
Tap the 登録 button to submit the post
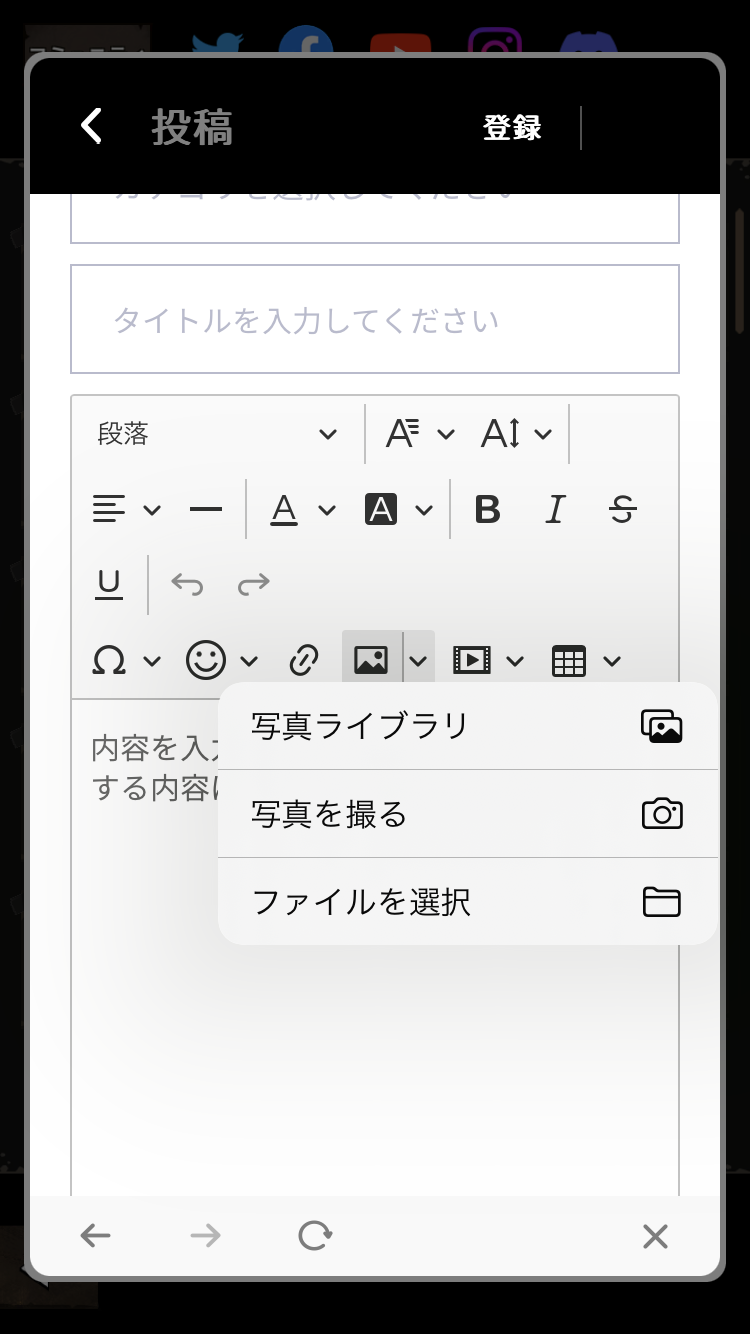coord(512,128)
